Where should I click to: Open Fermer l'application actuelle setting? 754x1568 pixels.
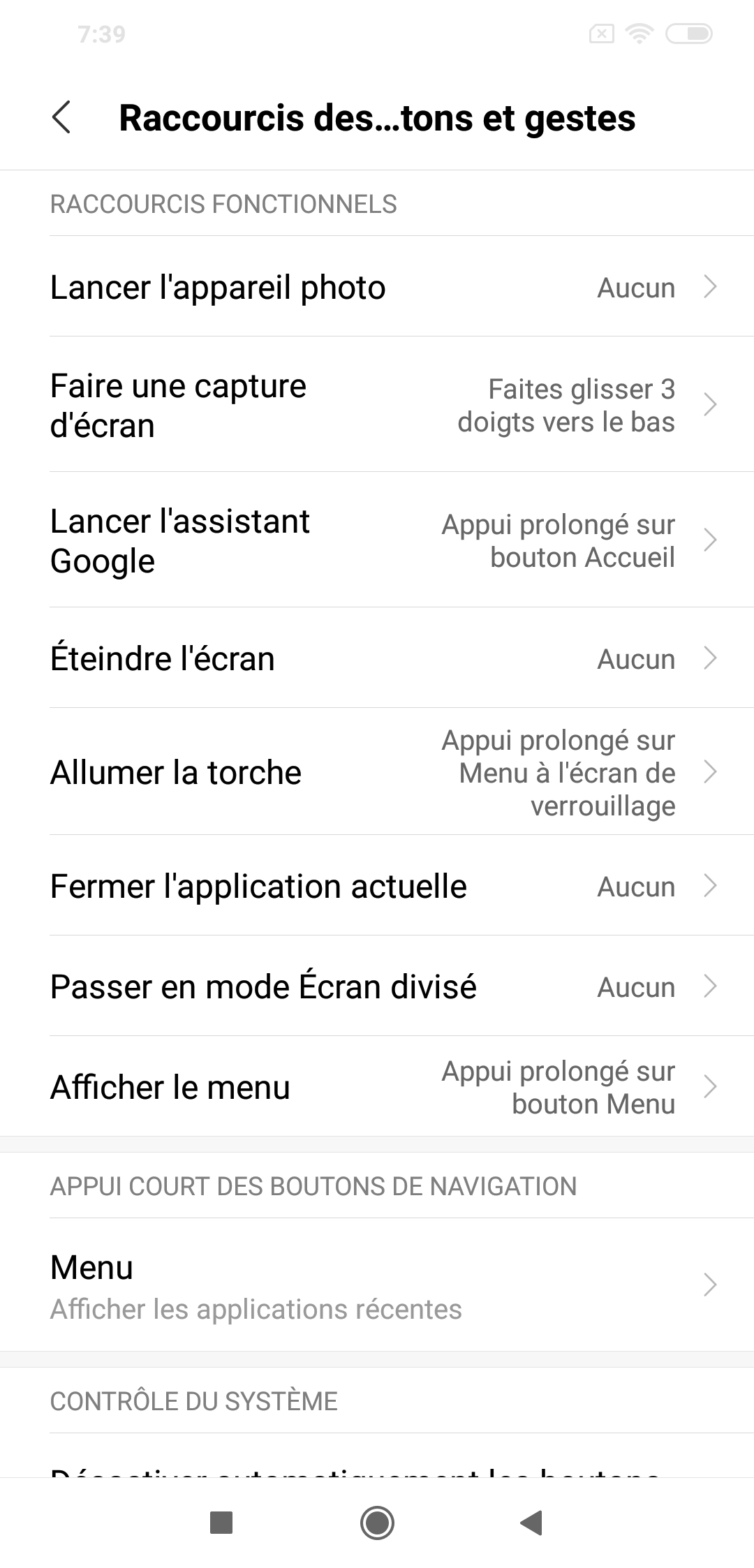point(377,886)
